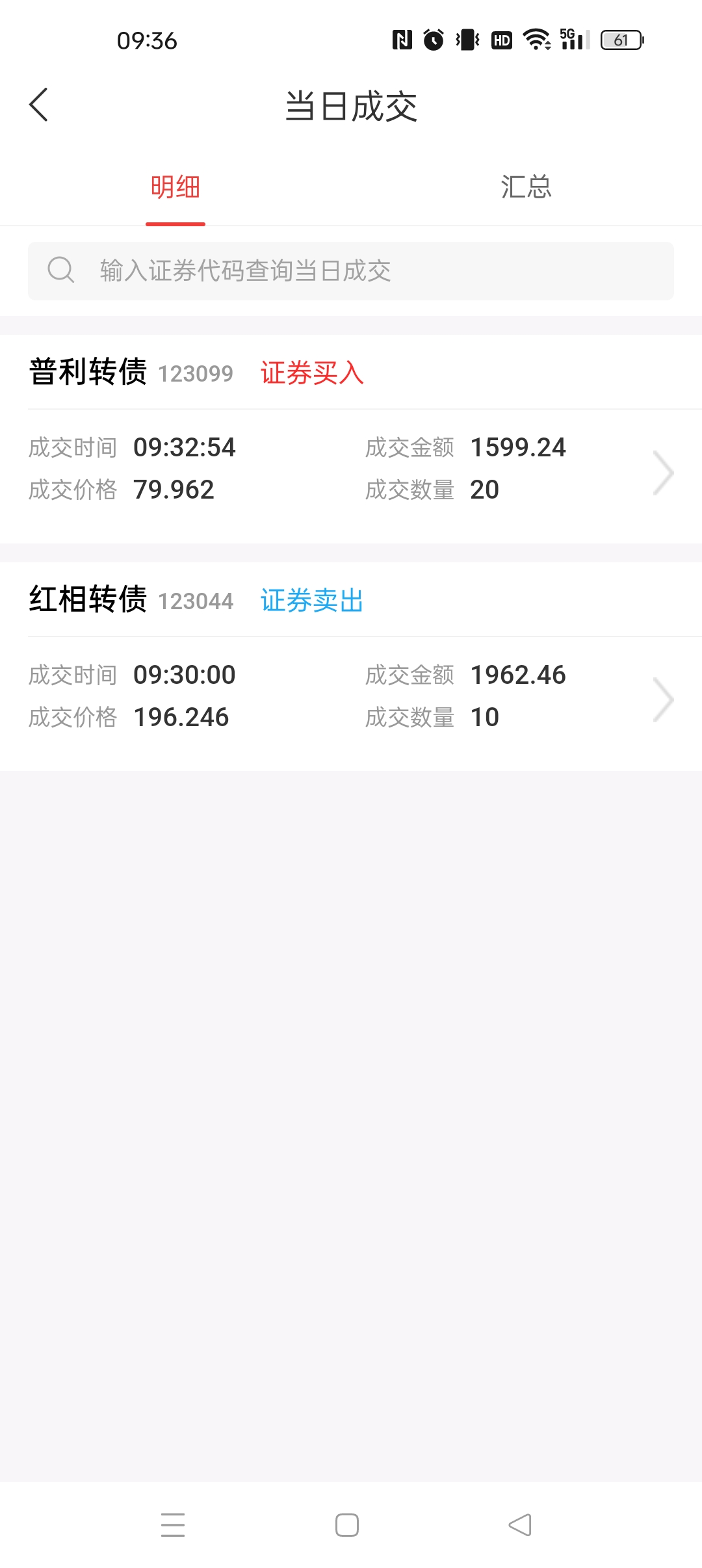Open the 红相转债 123044 trade record
The image size is (702, 1568).
pyautogui.click(x=351, y=696)
